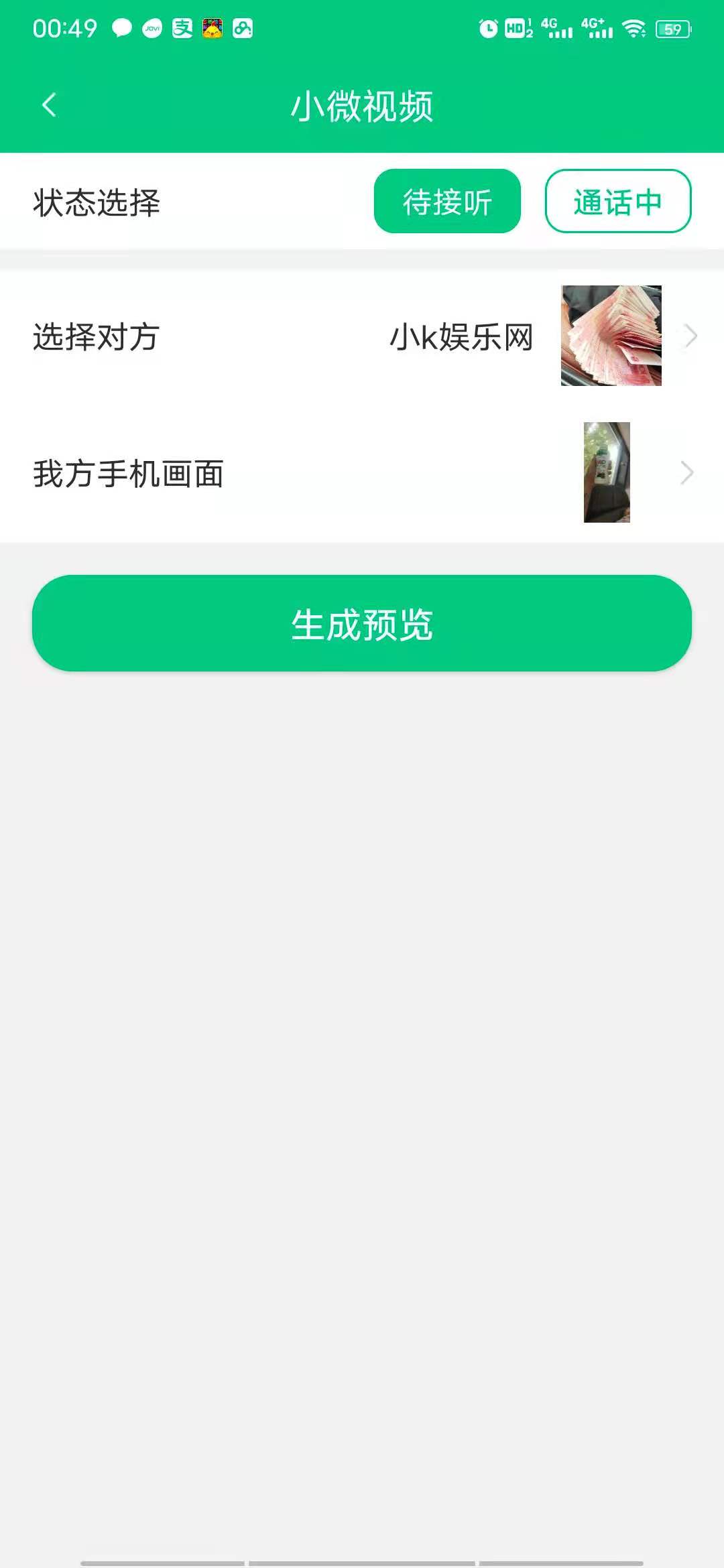The height and width of the screenshot is (1568, 724).
Task: Expand the 选择对方 row chevron
Action: pos(690,336)
